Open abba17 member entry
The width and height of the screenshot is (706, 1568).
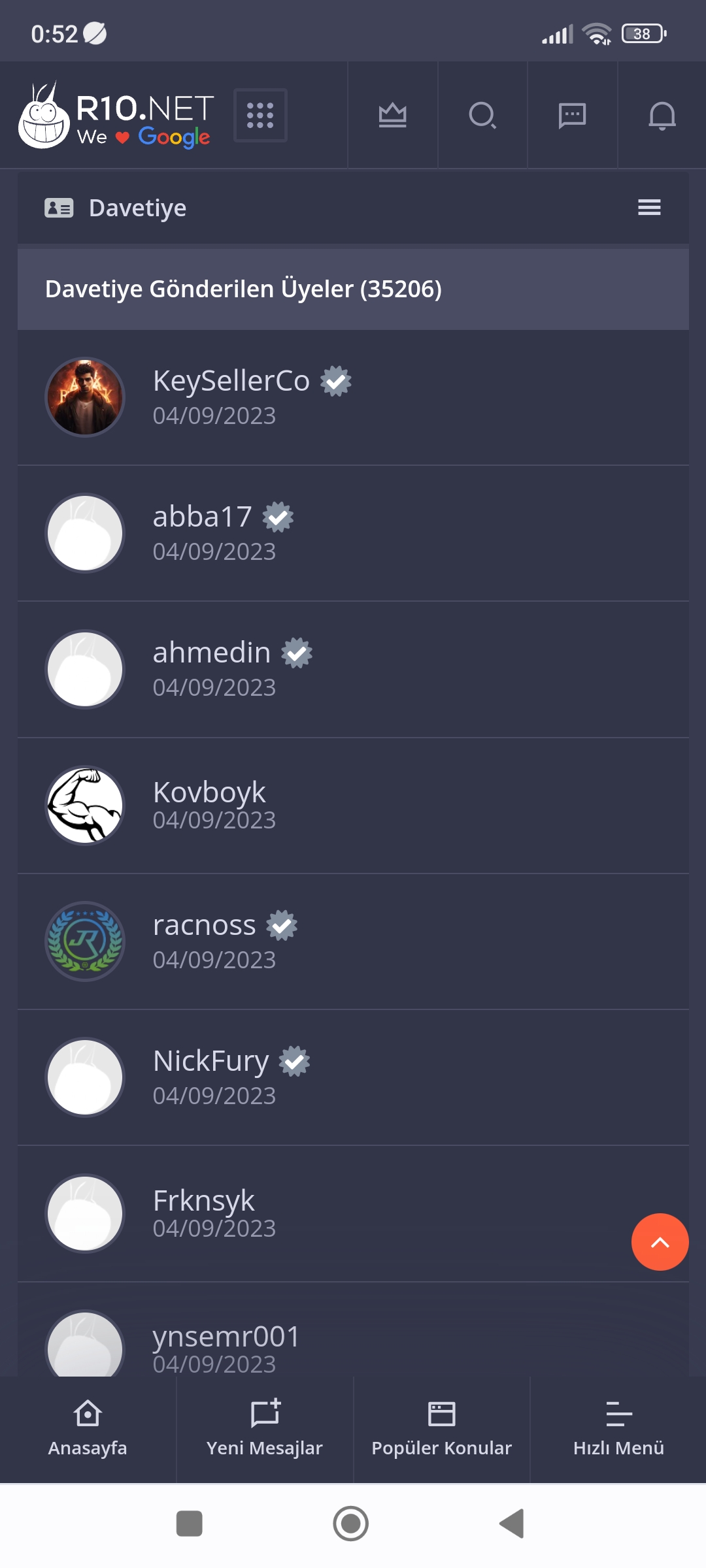point(353,533)
